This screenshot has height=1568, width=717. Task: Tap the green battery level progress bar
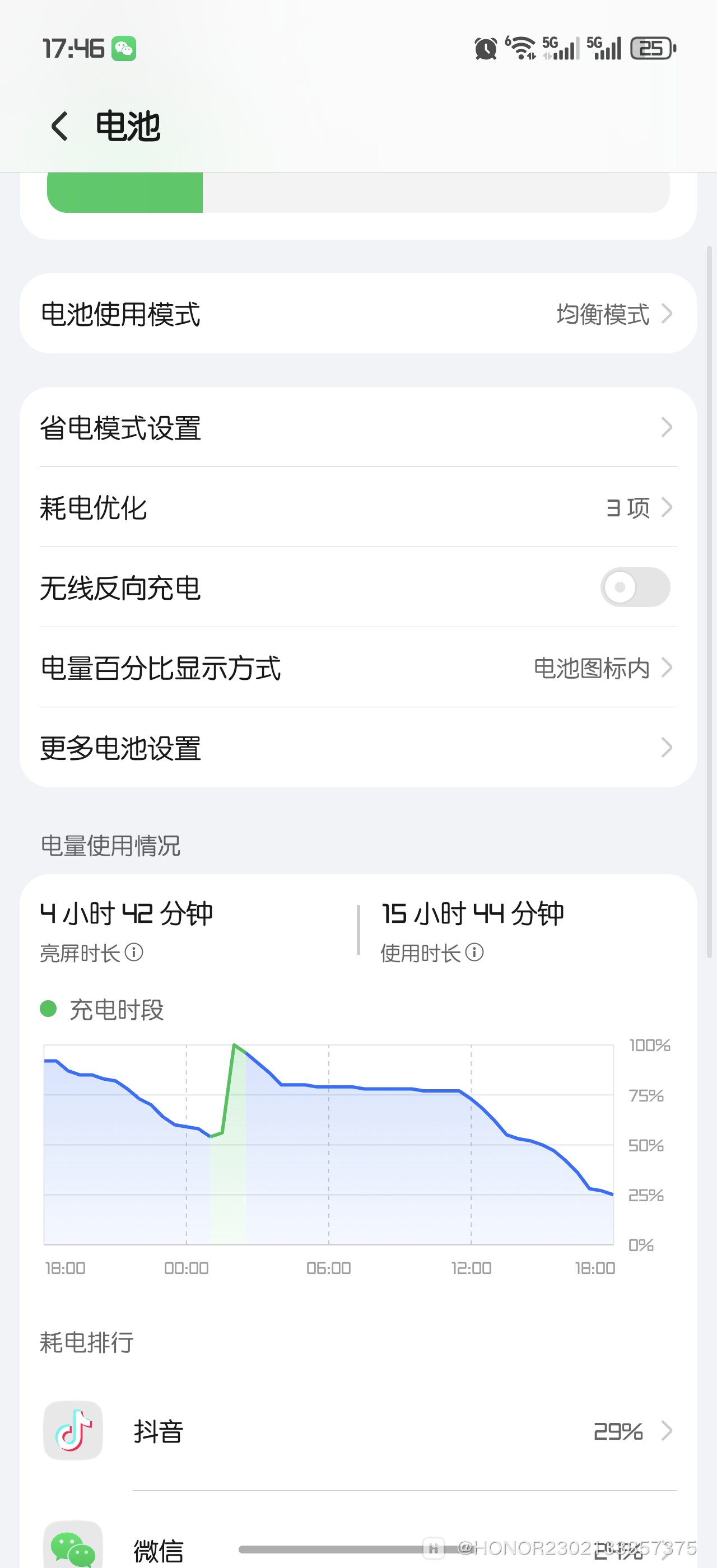[x=124, y=192]
